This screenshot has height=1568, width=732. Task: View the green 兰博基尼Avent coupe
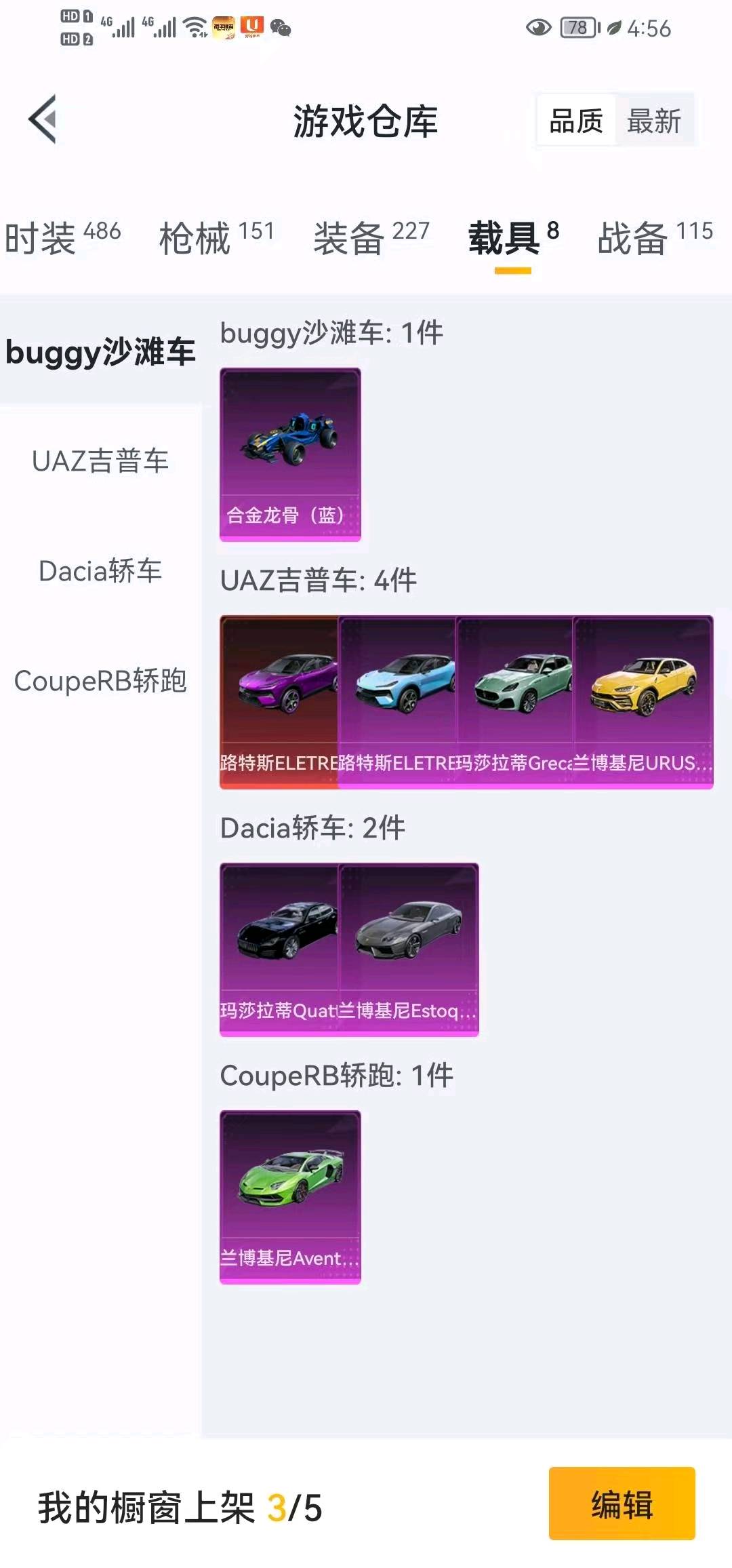click(x=290, y=1196)
